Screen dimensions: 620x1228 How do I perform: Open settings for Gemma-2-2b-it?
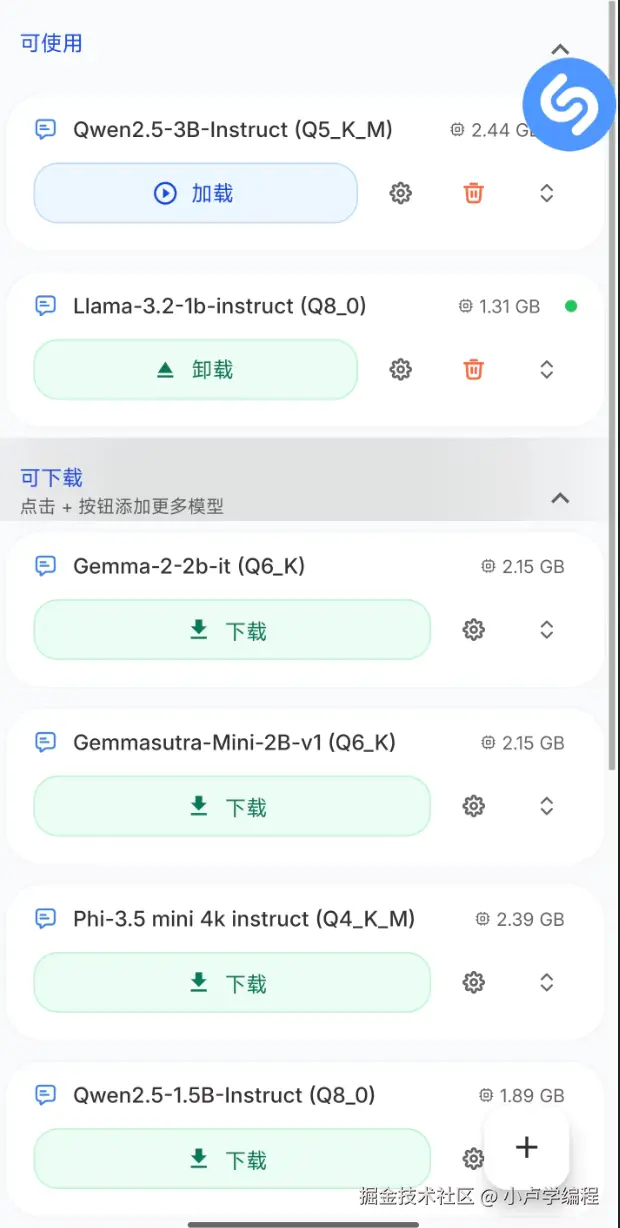pos(474,630)
